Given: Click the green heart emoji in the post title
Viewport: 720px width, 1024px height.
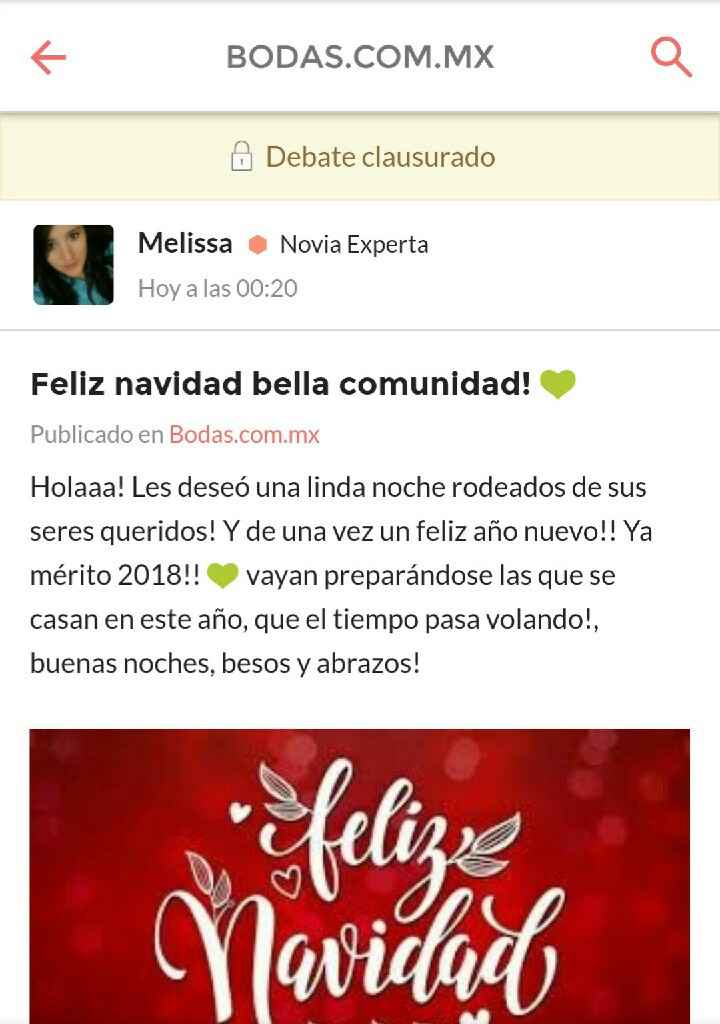Looking at the screenshot, I should (x=558, y=381).
